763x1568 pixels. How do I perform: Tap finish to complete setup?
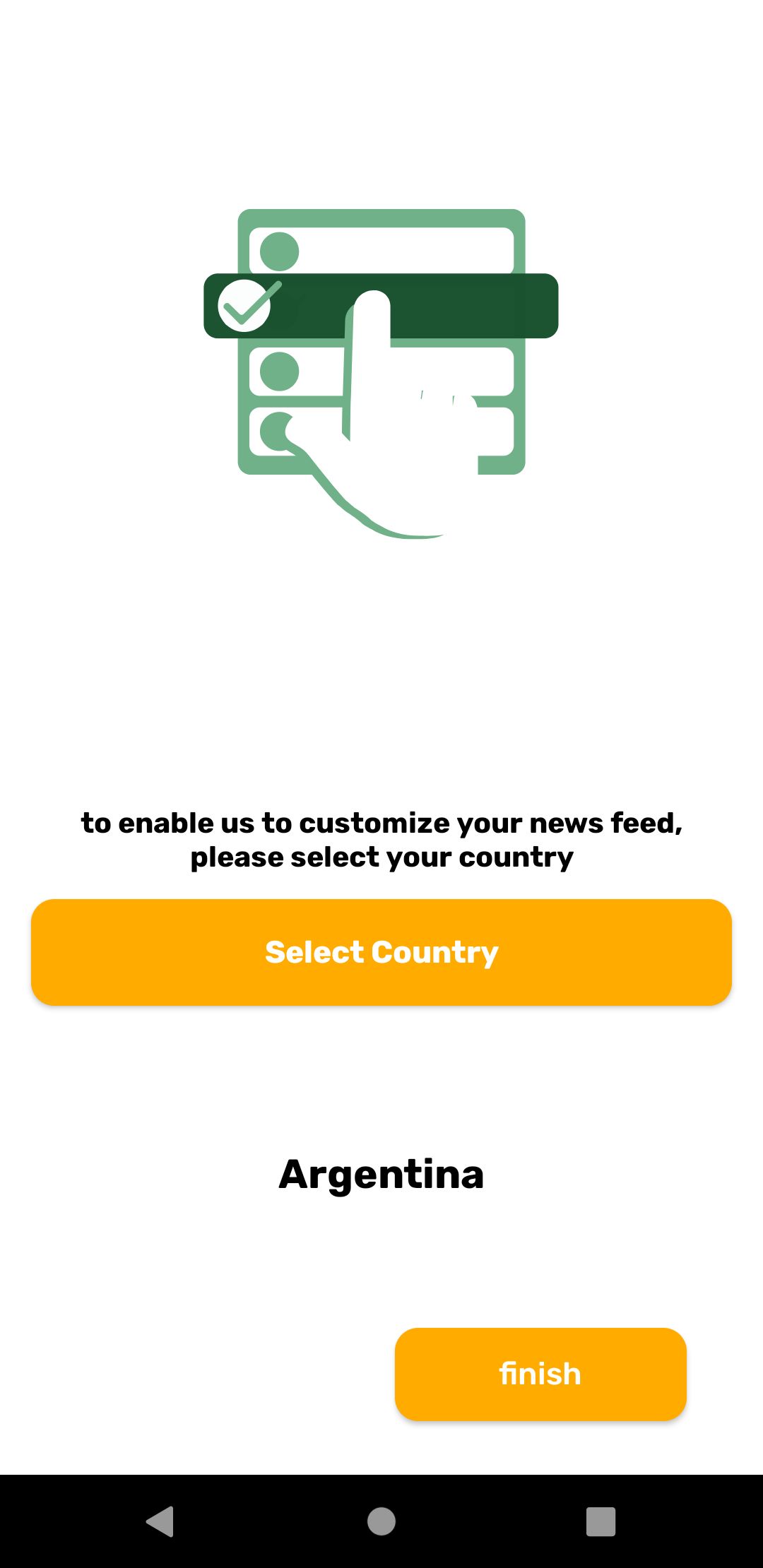click(540, 1374)
